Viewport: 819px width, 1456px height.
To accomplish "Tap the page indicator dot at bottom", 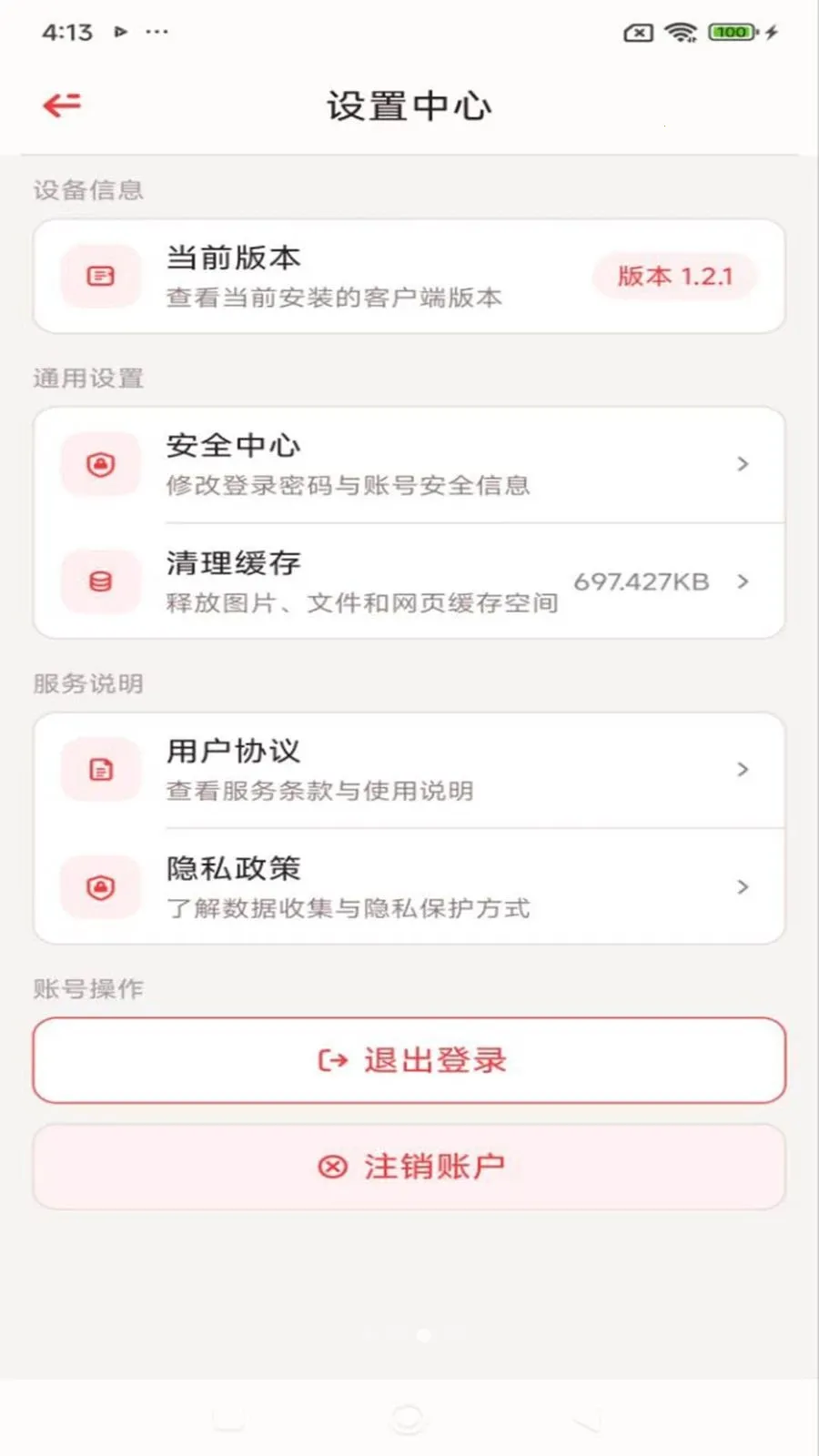I will pos(422,1334).
